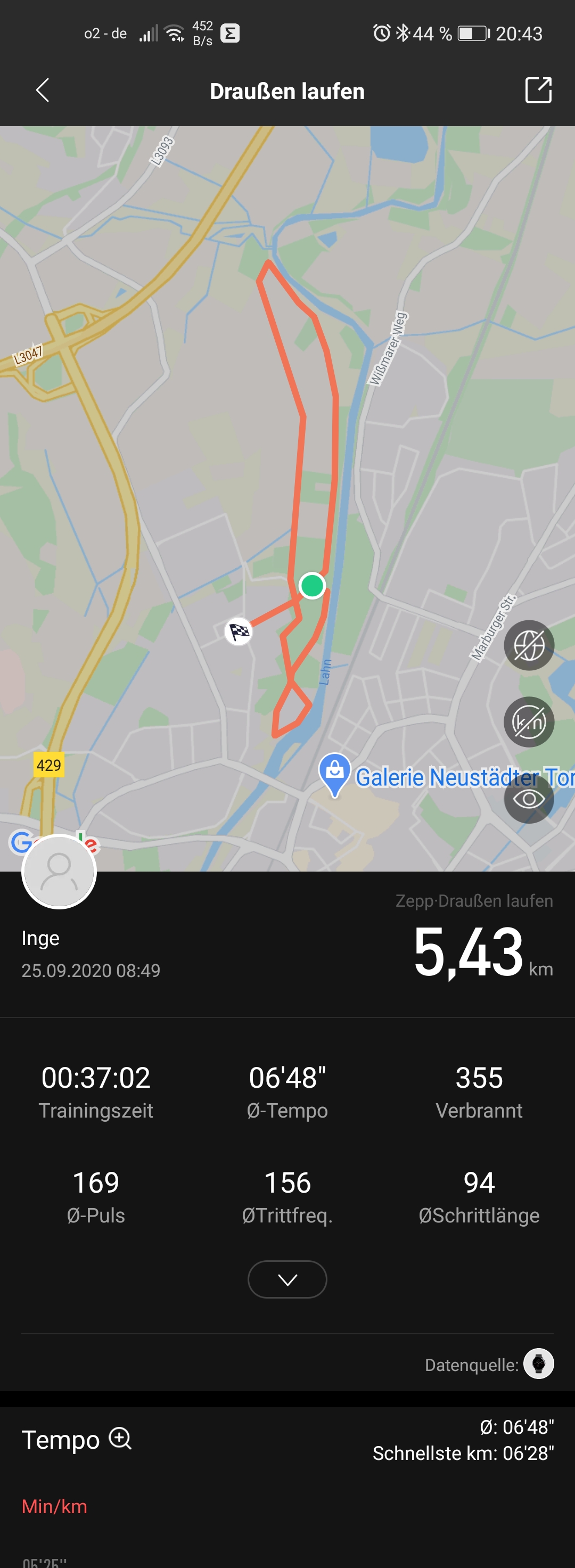This screenshot has height=1568, width=575.
Task: Hide the route with the eye icon
Action: 528,799
